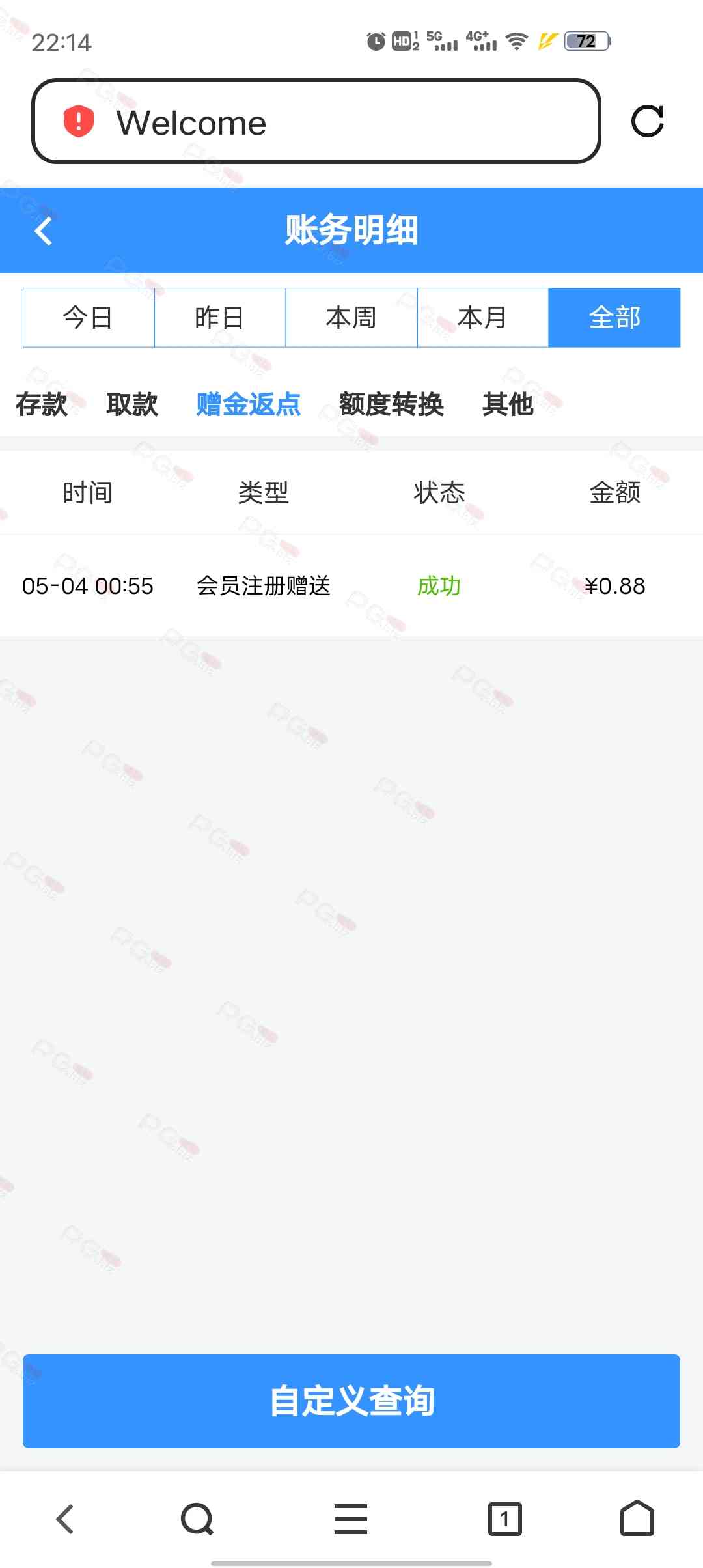Navigate back in the browser toolbar

click(65, 1519)
